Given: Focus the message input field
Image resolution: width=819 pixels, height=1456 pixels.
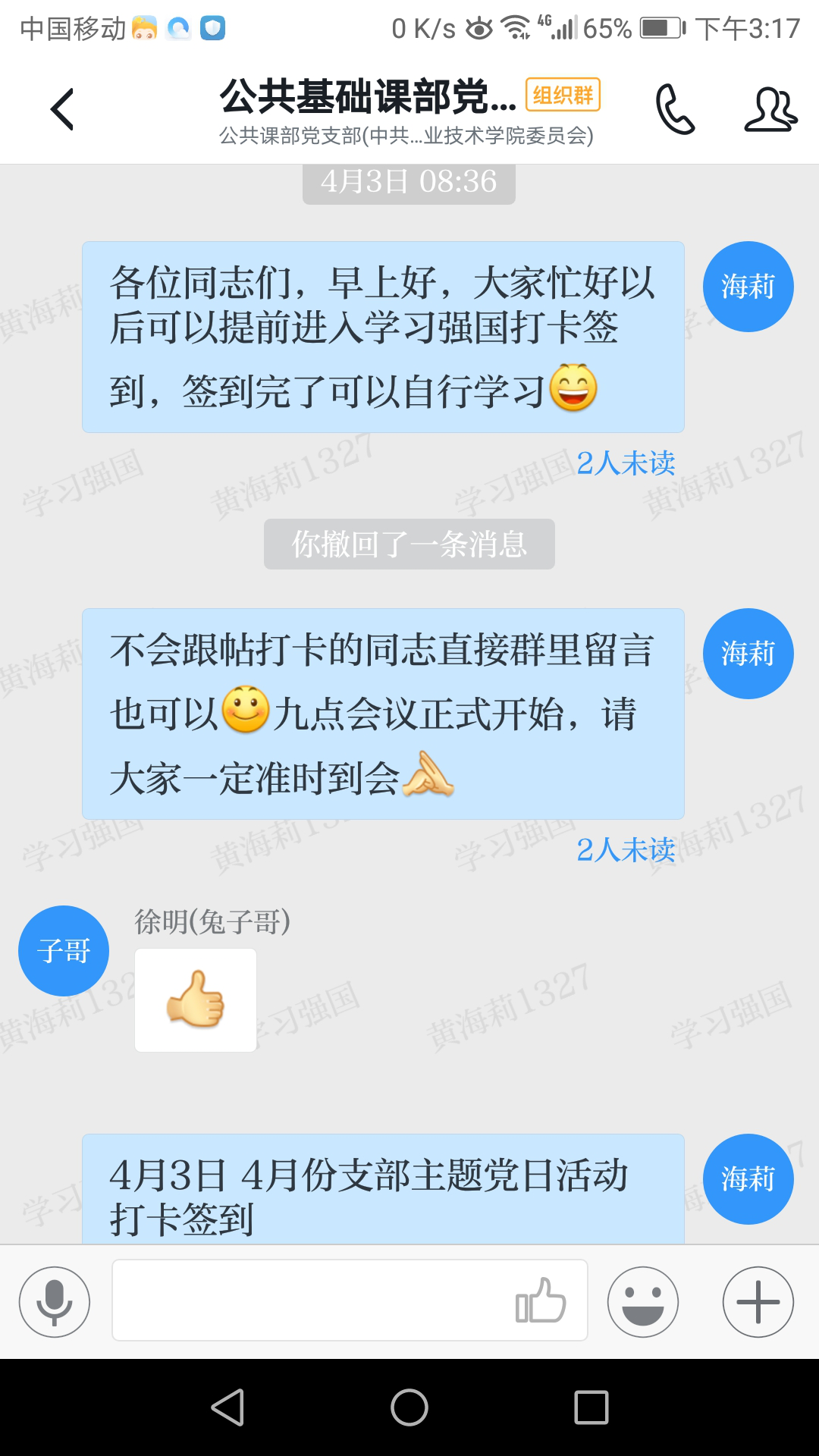Looking at the screenshot, I should coord(311,1300).
